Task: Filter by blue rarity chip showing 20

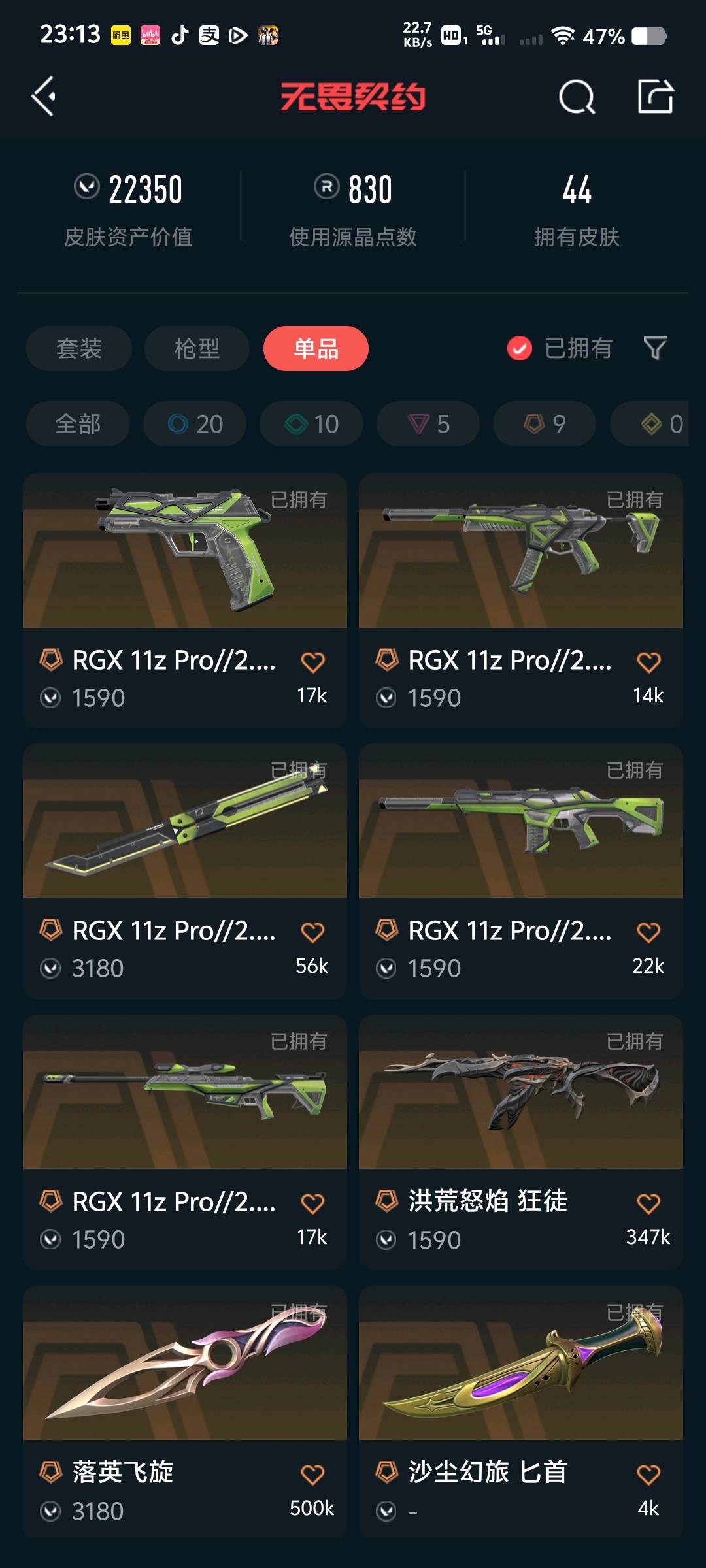Action: 195,424
